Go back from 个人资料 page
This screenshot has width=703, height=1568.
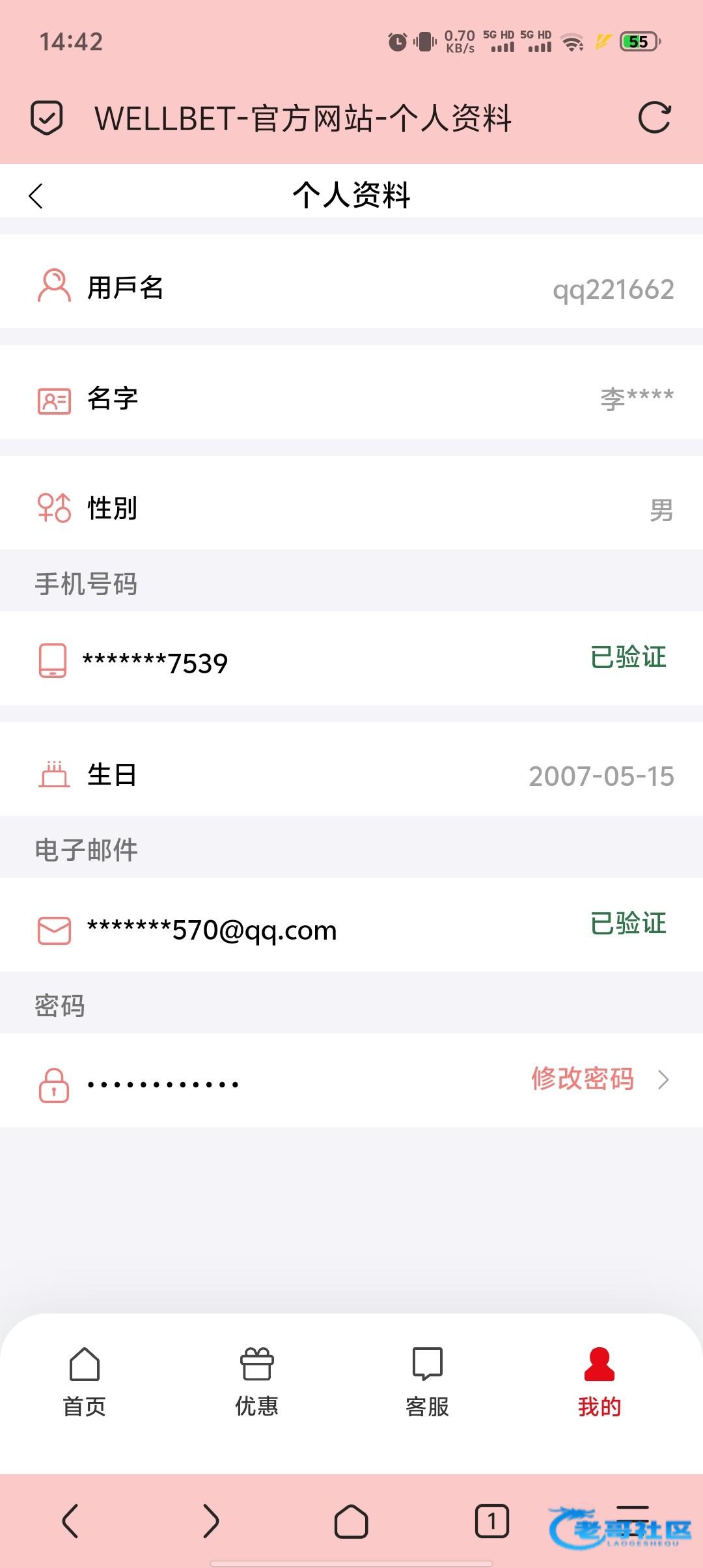click(36, 195)
